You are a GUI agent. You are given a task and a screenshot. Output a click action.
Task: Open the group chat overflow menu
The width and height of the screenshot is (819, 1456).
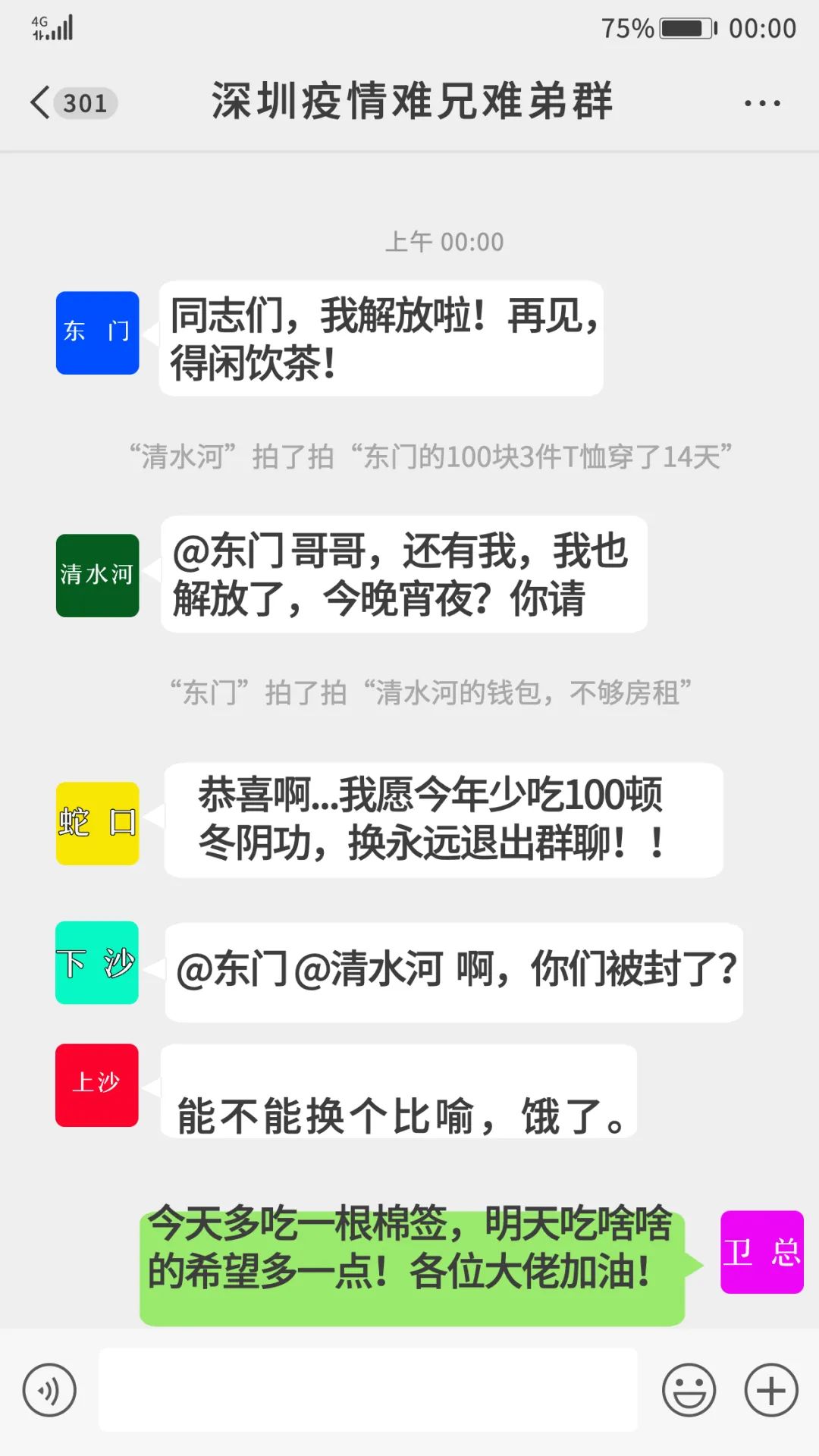pos(761,103)
